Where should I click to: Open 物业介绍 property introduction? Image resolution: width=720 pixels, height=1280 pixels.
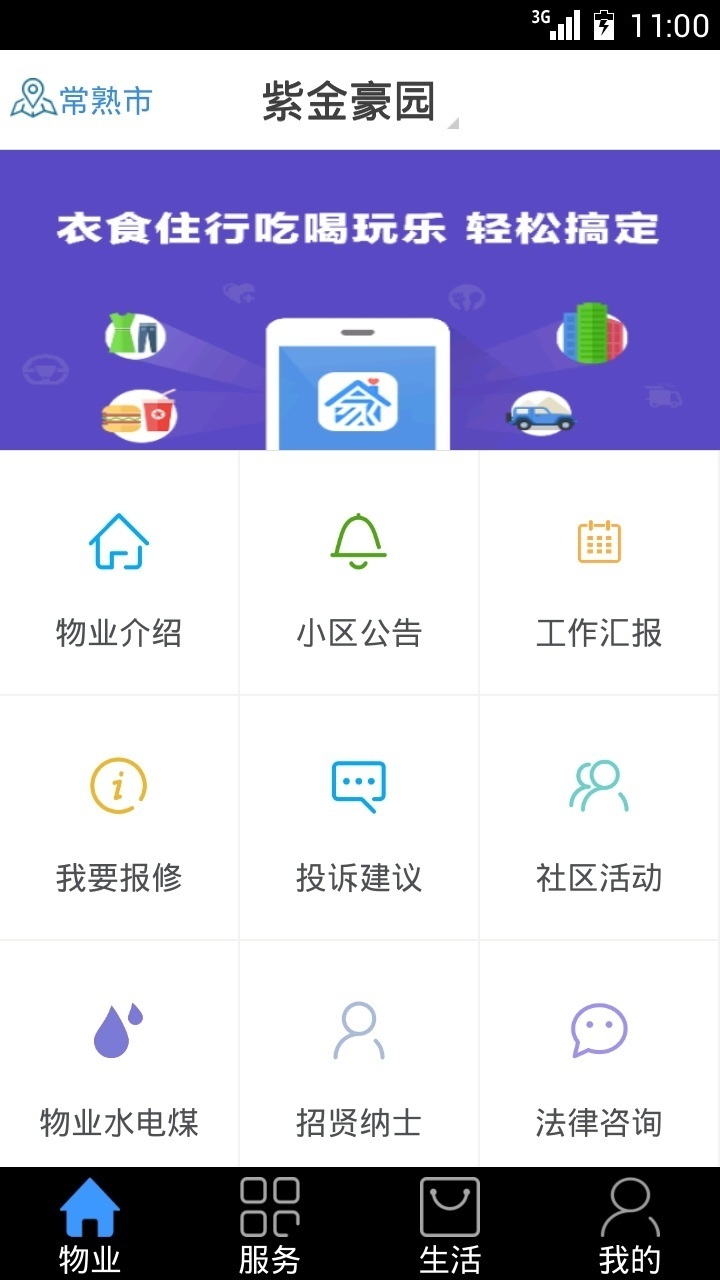point(119,573)
